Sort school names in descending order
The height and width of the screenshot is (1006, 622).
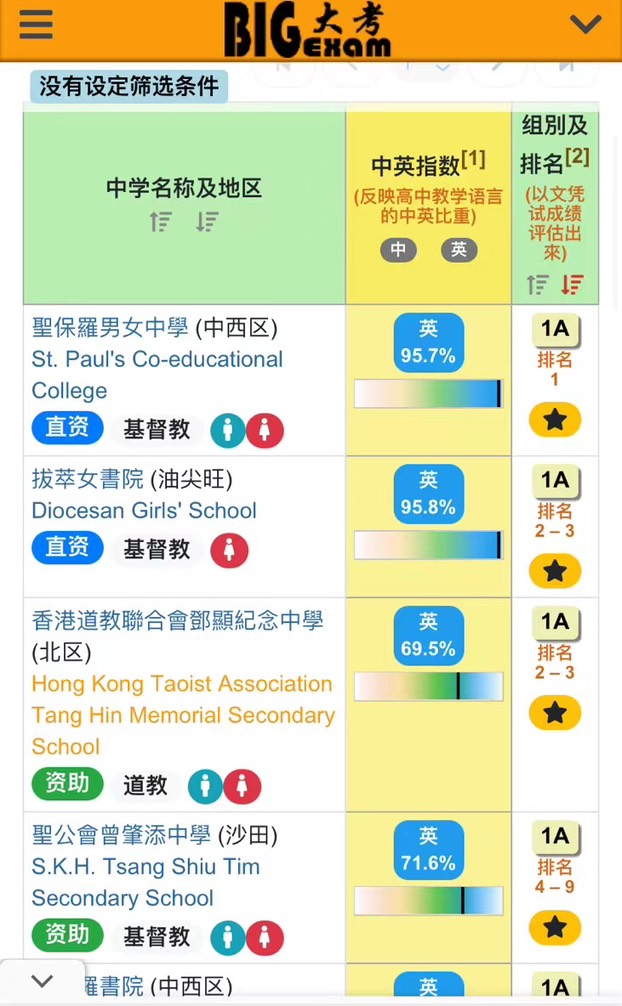207,222
